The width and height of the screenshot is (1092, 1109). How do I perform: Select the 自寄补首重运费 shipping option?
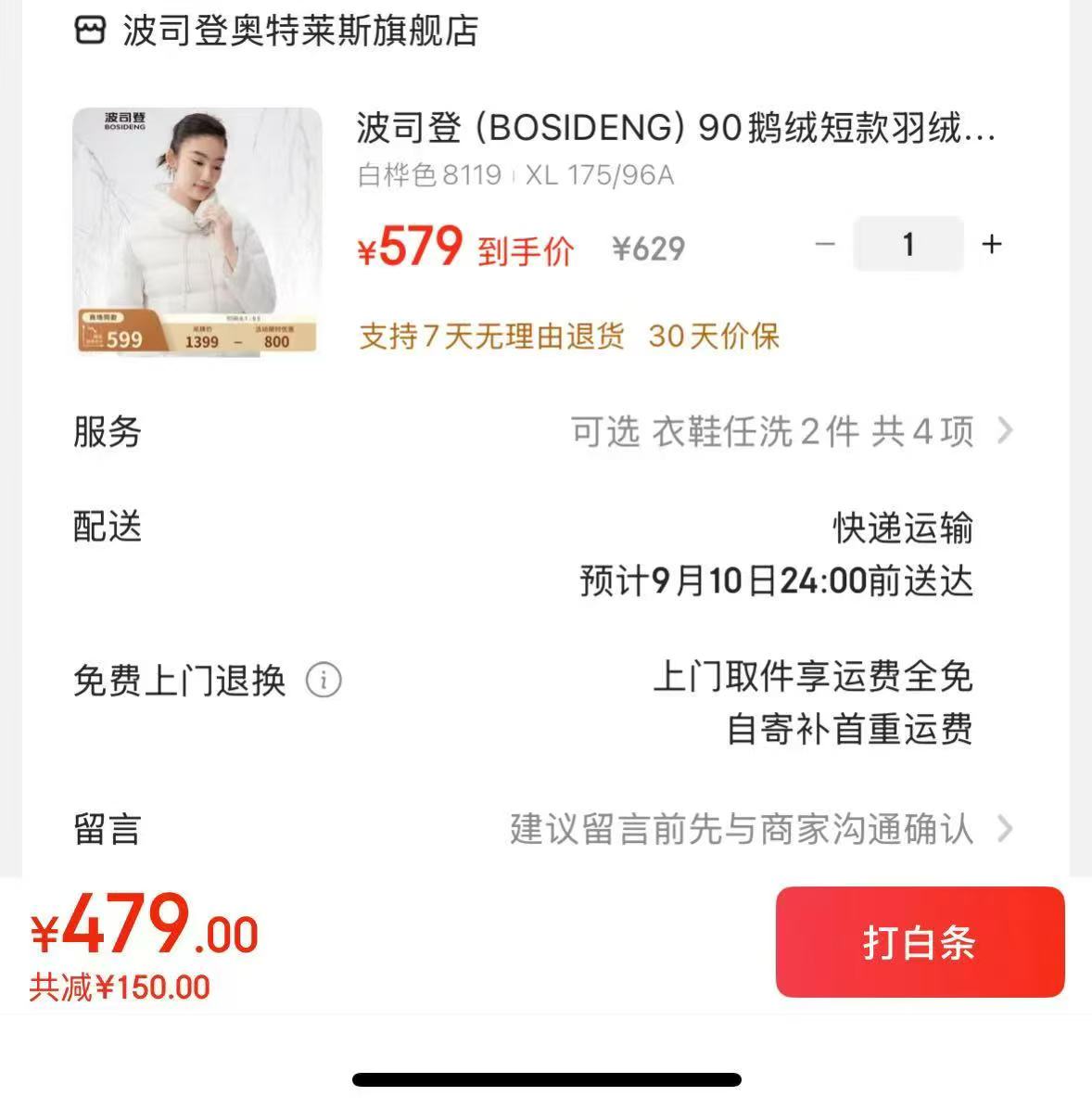tap(850, 731)
